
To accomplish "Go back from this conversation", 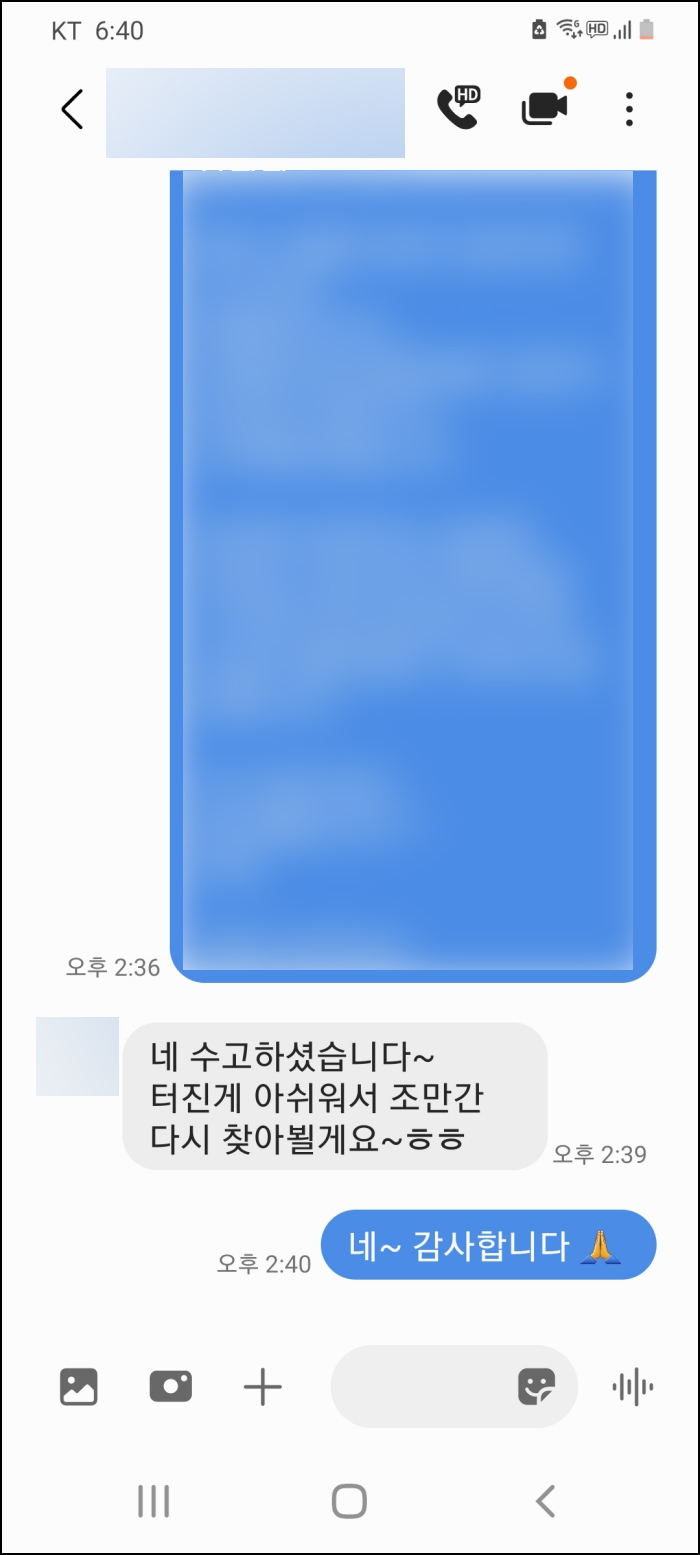I will [72, 108].
